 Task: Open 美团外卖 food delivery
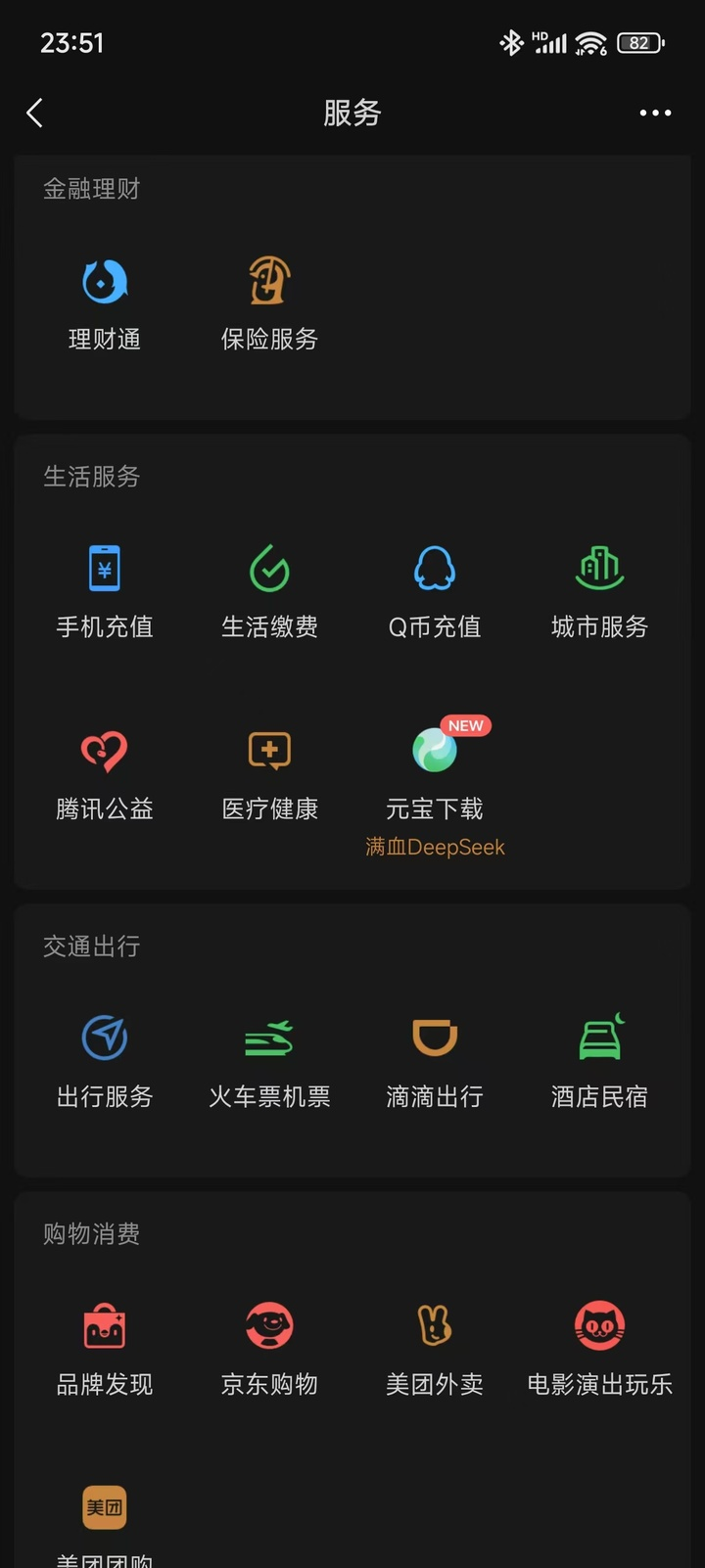click(434, 1346)
